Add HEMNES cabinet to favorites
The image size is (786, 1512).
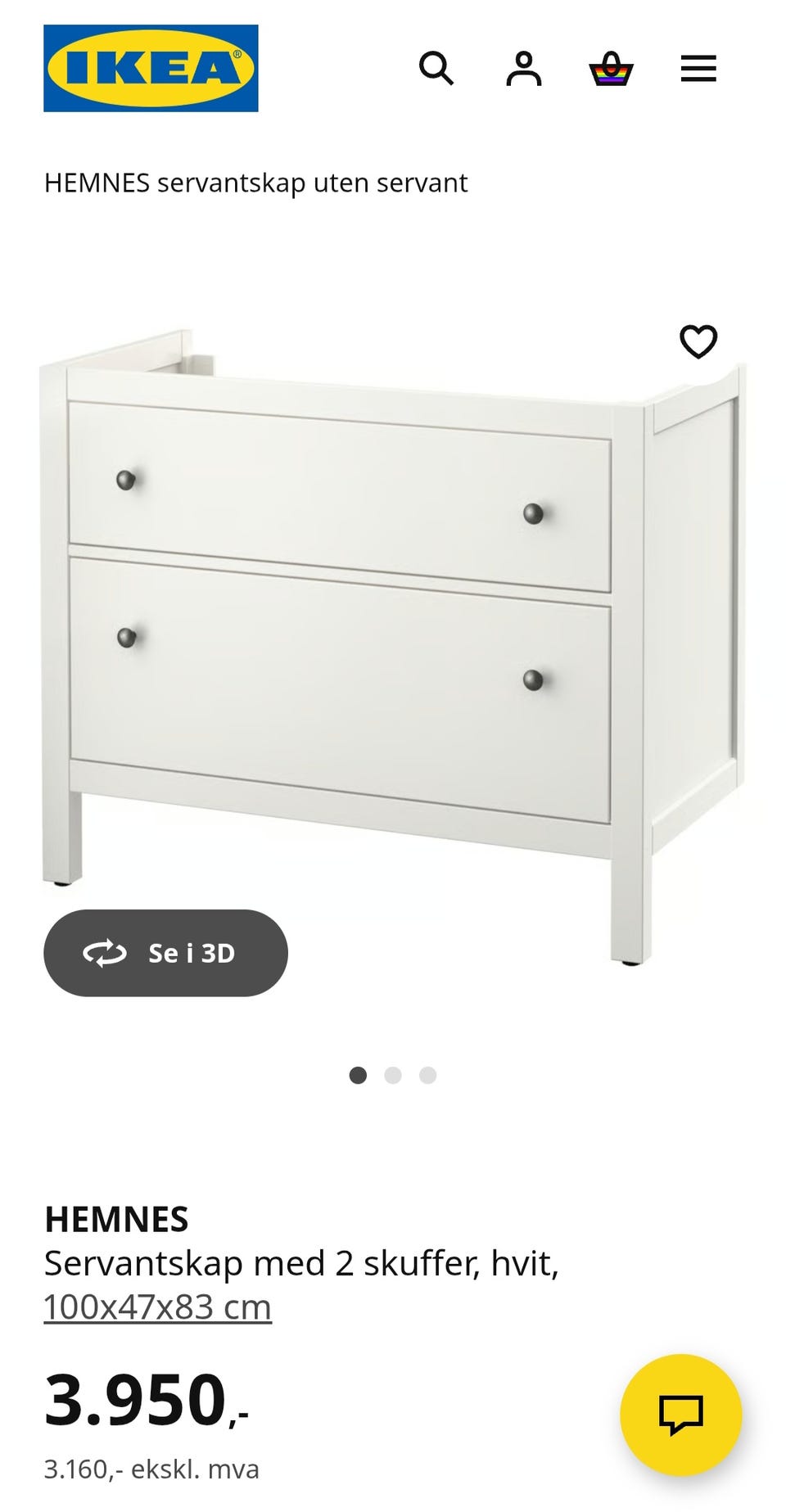coord(698,341)
